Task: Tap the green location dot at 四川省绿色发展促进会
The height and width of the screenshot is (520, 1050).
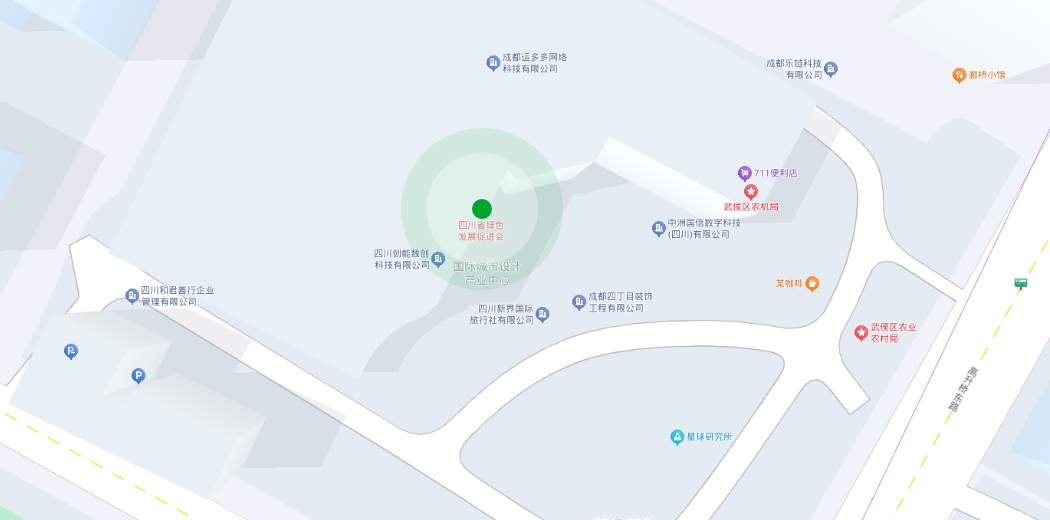Action: [x=482, y=209]
